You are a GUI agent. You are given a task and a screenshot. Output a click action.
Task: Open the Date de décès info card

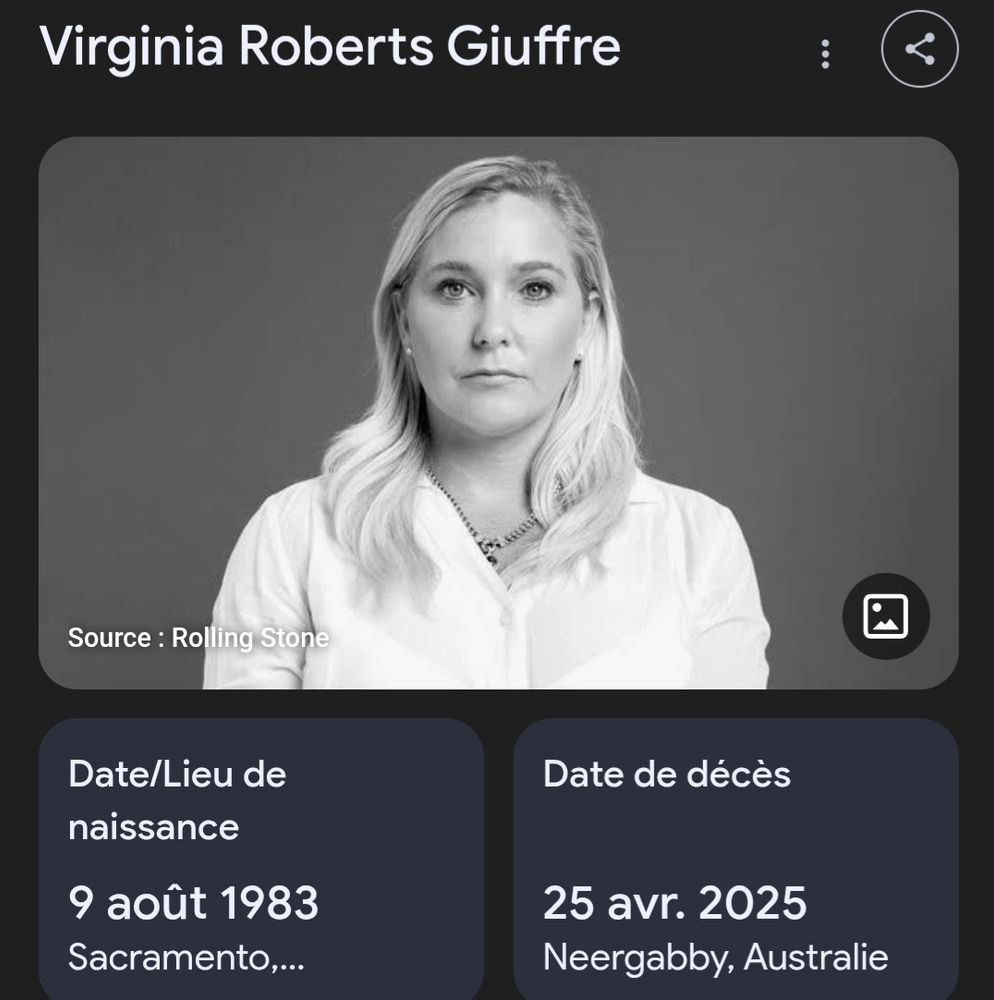point(738,860)
